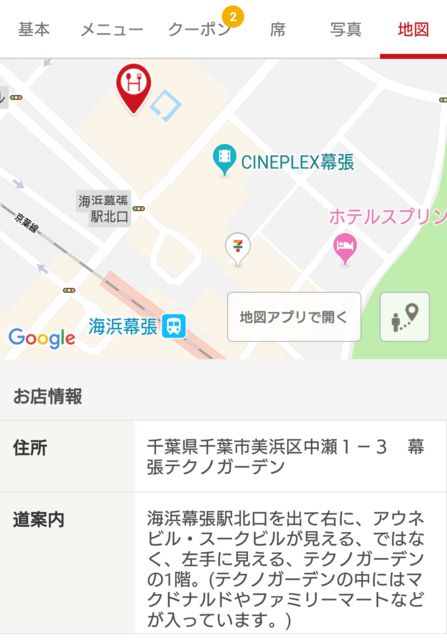447x640 pixels.
Task: View the 写真 tab
Action: click(346, 30)
